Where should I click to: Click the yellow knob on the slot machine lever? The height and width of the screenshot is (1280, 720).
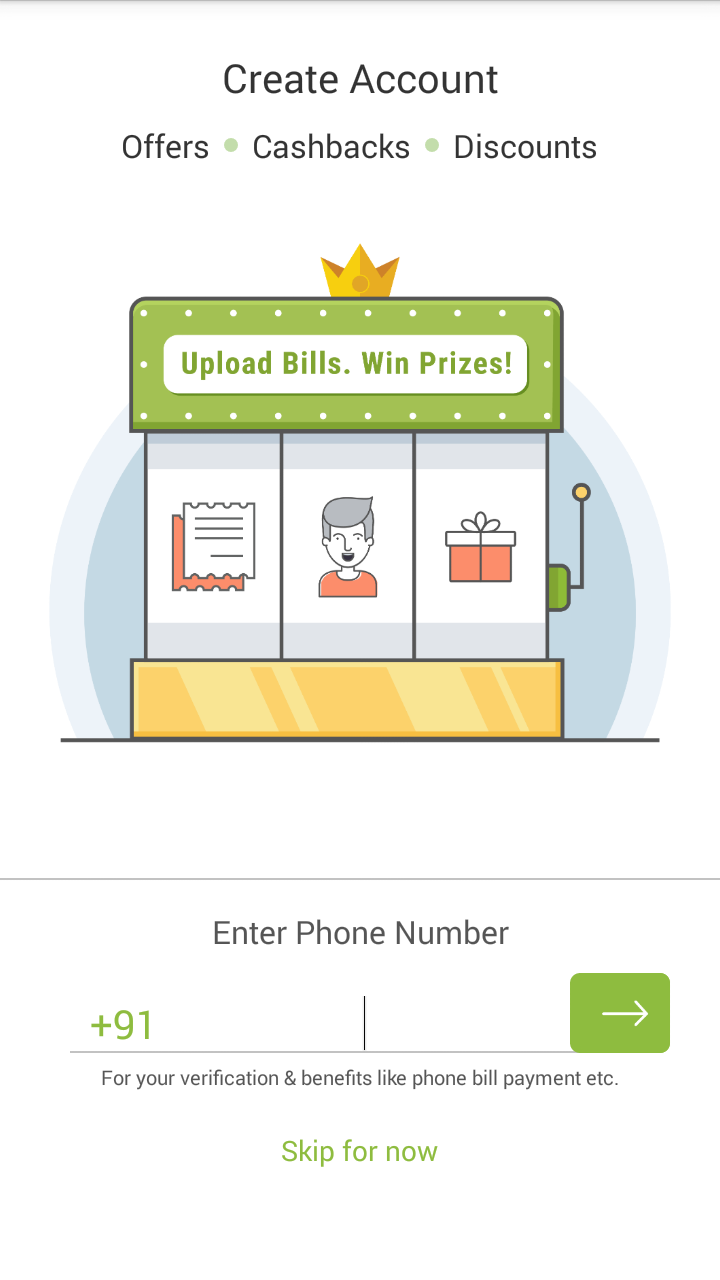coord(581,491)
